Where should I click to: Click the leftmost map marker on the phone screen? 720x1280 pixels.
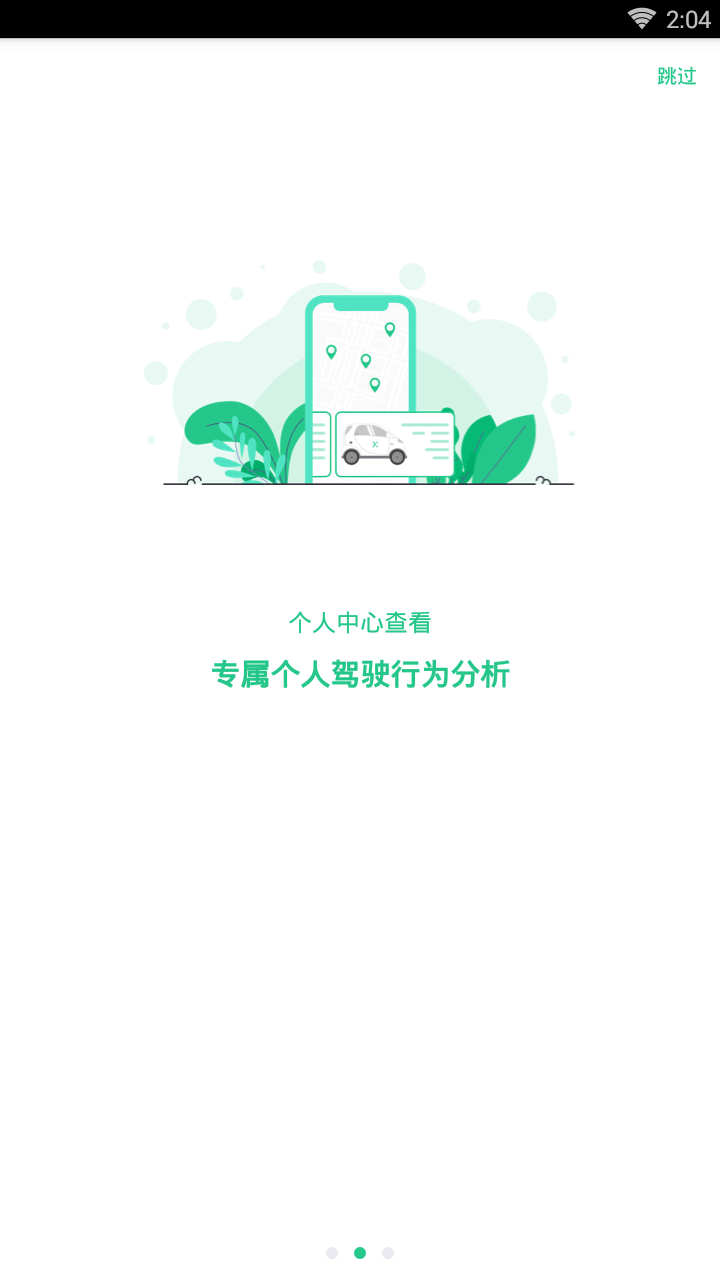331,354
